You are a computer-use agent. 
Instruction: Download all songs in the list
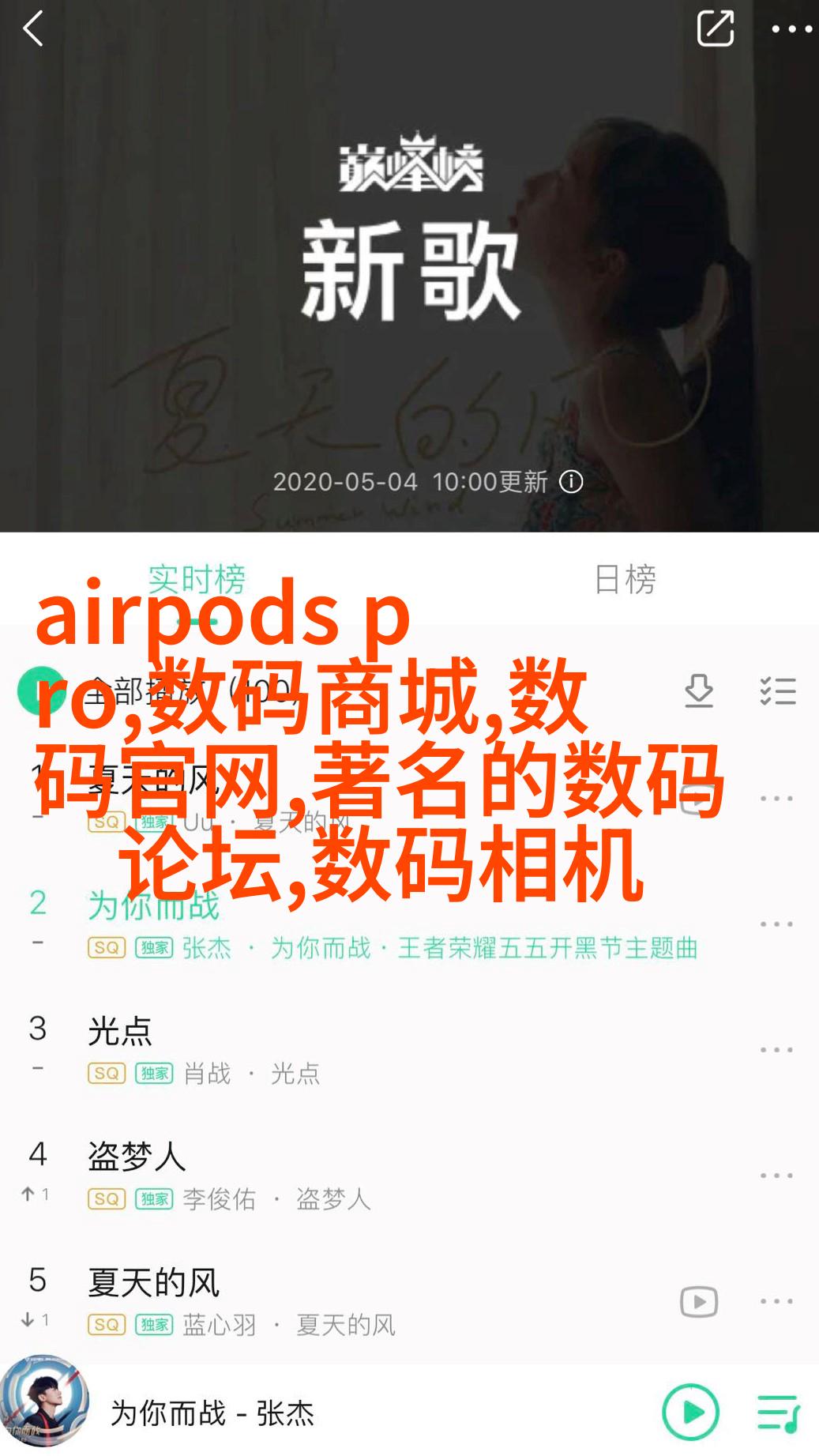699,691
